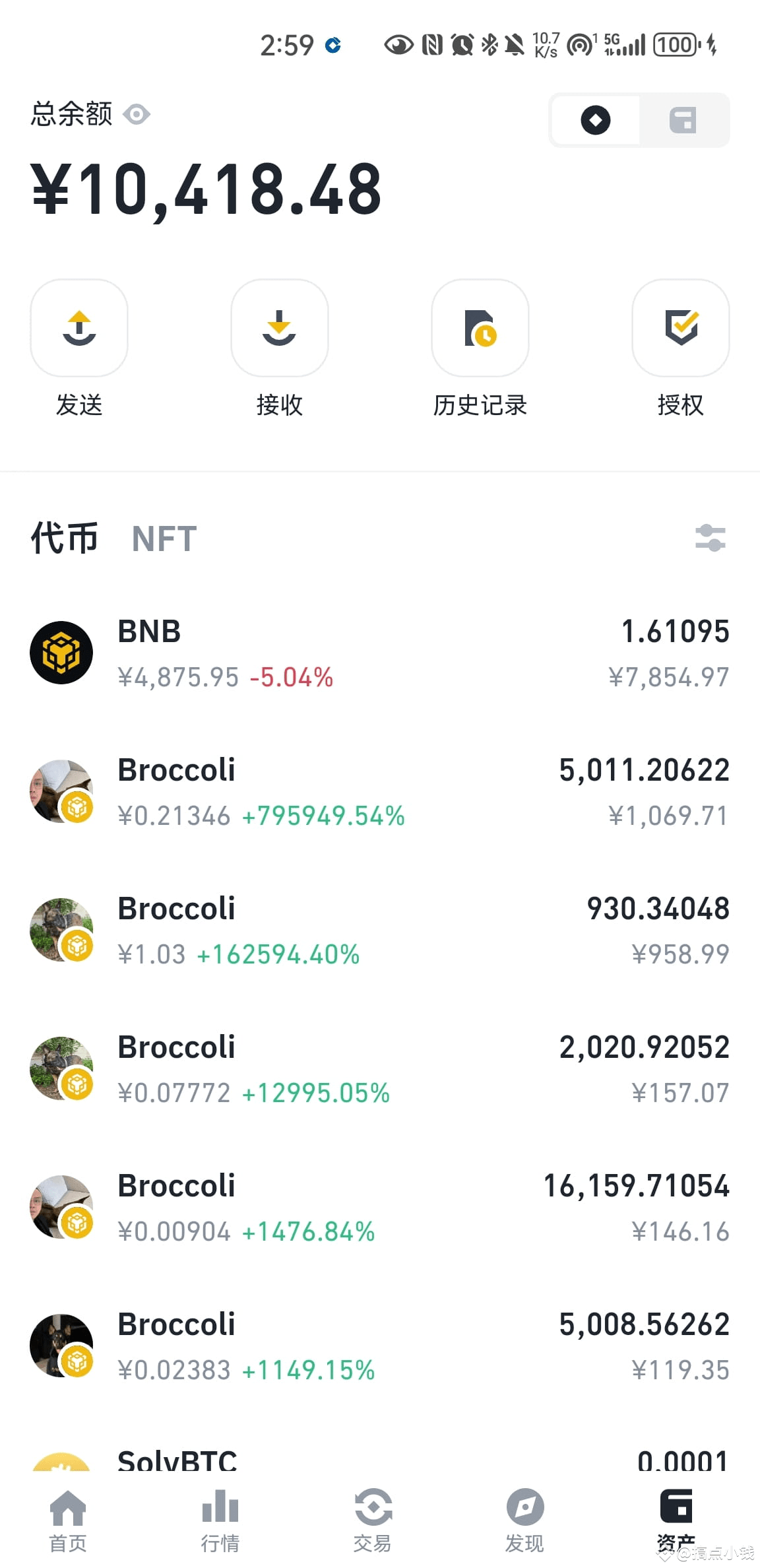This screenshot has height=1568, width=760.
Task: Open 历史记录 (History) via its icon
Action: click(x=480, y=329)
